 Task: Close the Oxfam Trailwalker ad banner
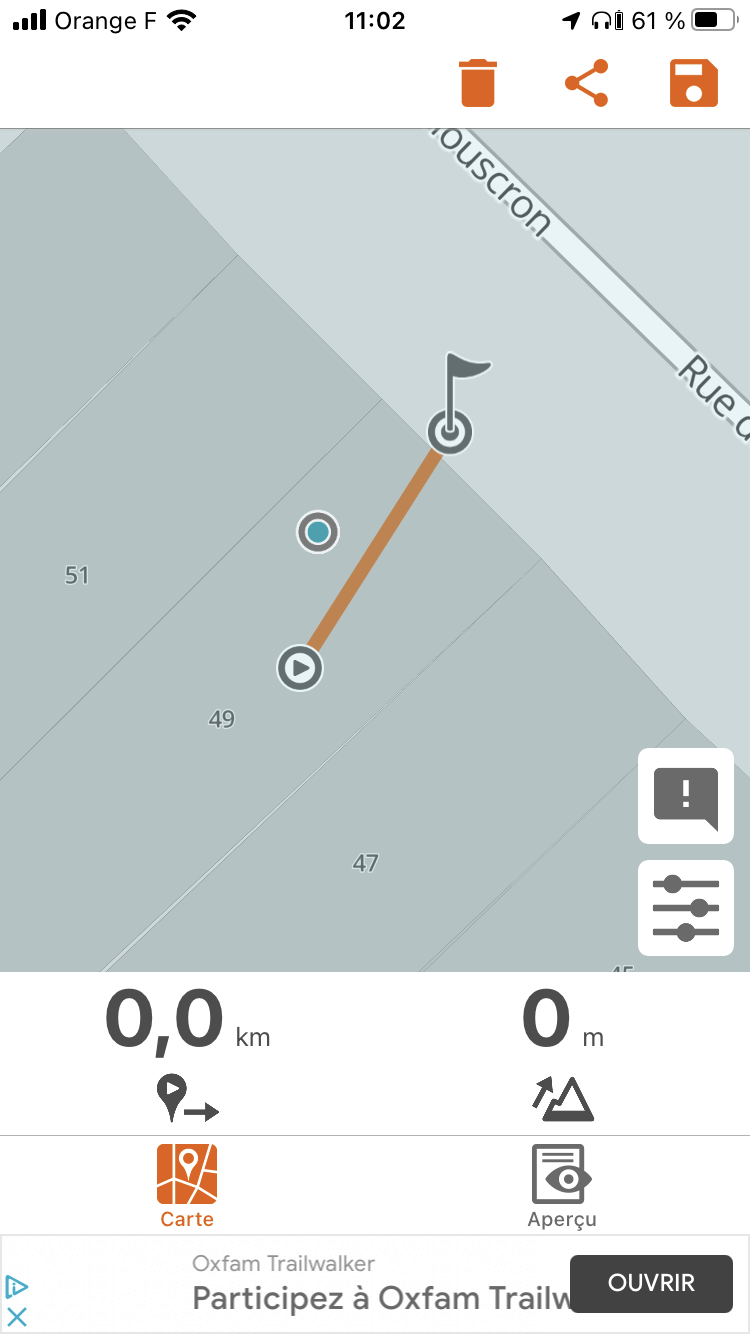pyautogui.click(x=17, y=1316)
